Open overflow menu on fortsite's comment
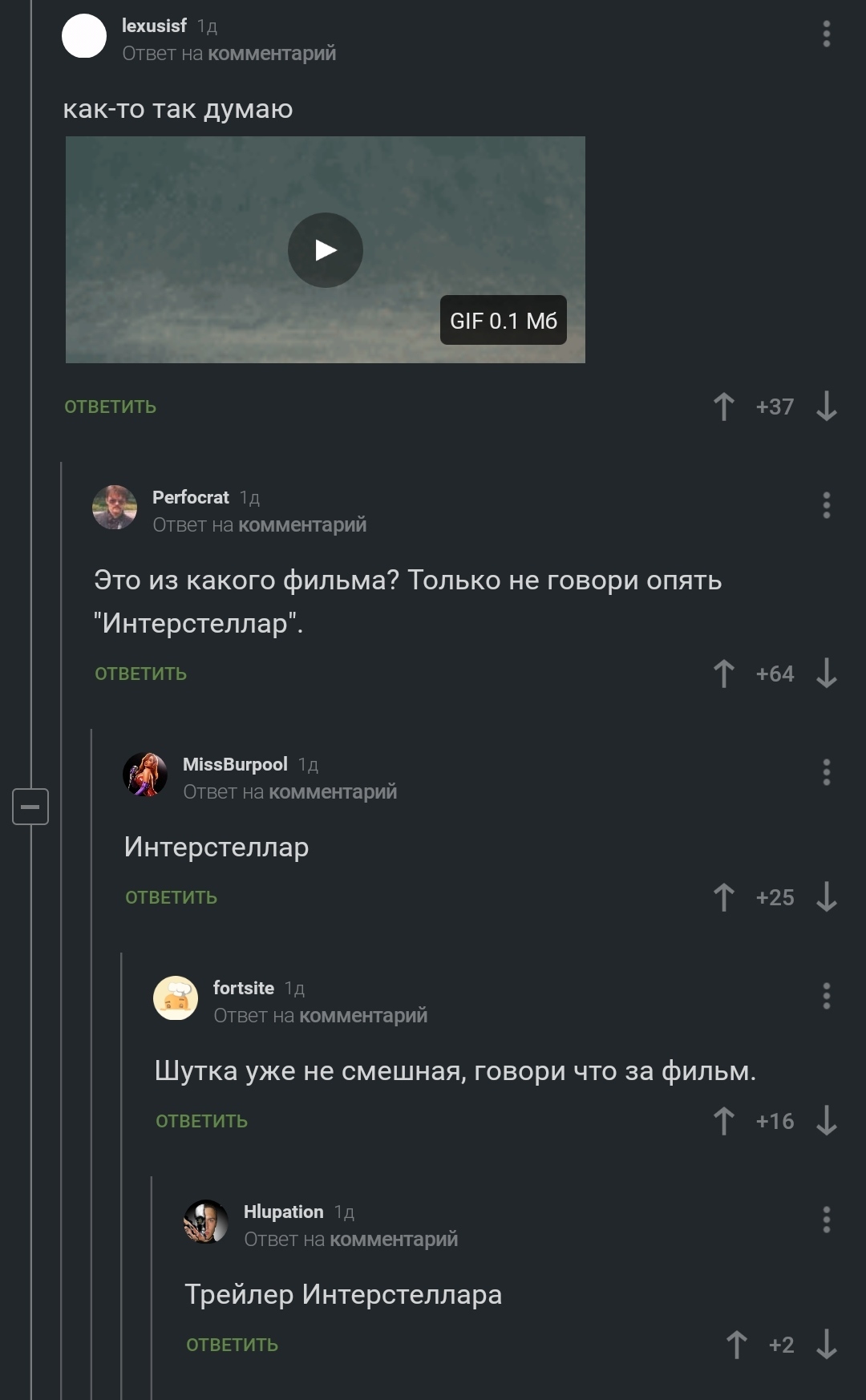Screen dimensions: 866x1400 click(826, 996)
